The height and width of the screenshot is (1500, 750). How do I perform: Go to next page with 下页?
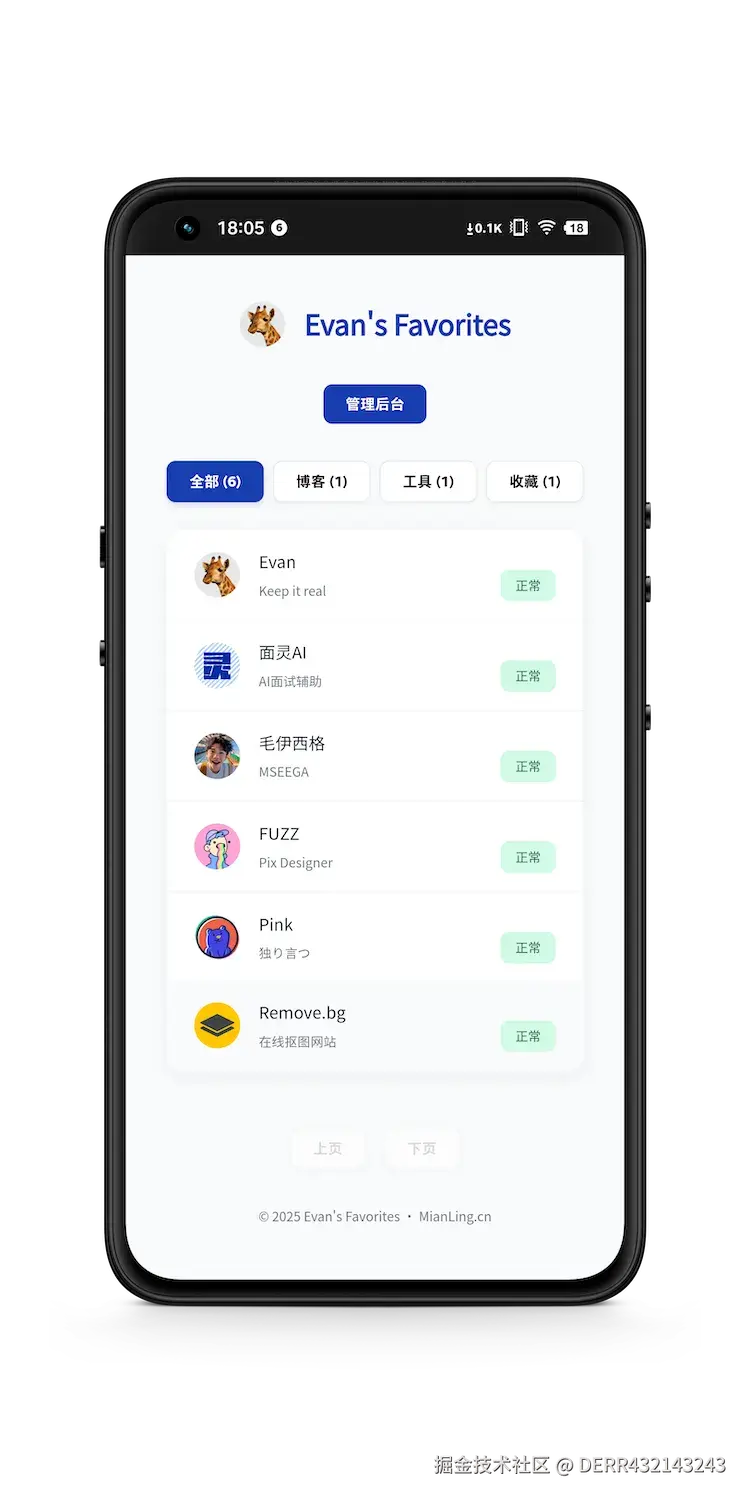(422, 1148)
